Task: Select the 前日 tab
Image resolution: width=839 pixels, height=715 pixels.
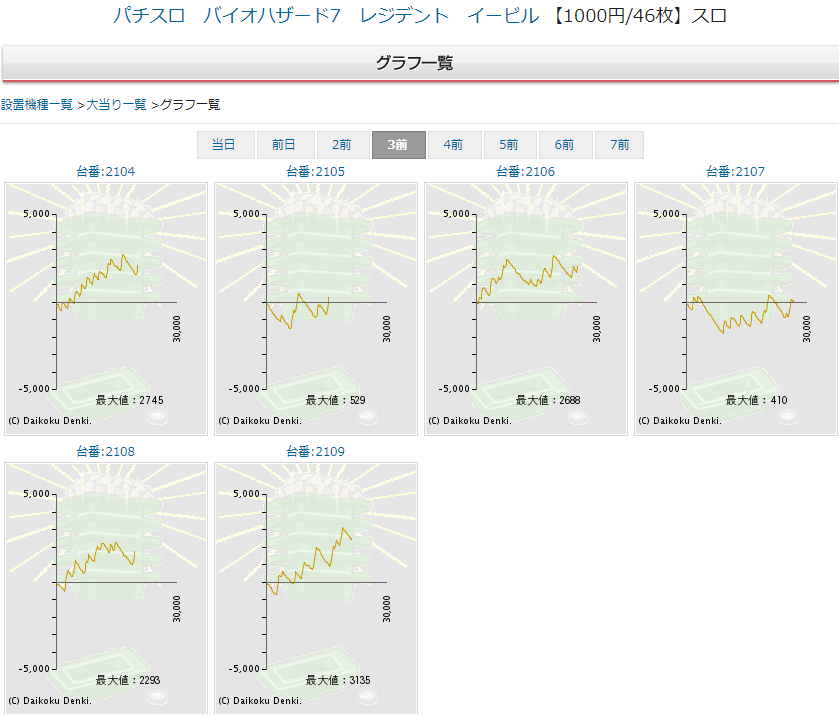Action: [x=284, y=145]
